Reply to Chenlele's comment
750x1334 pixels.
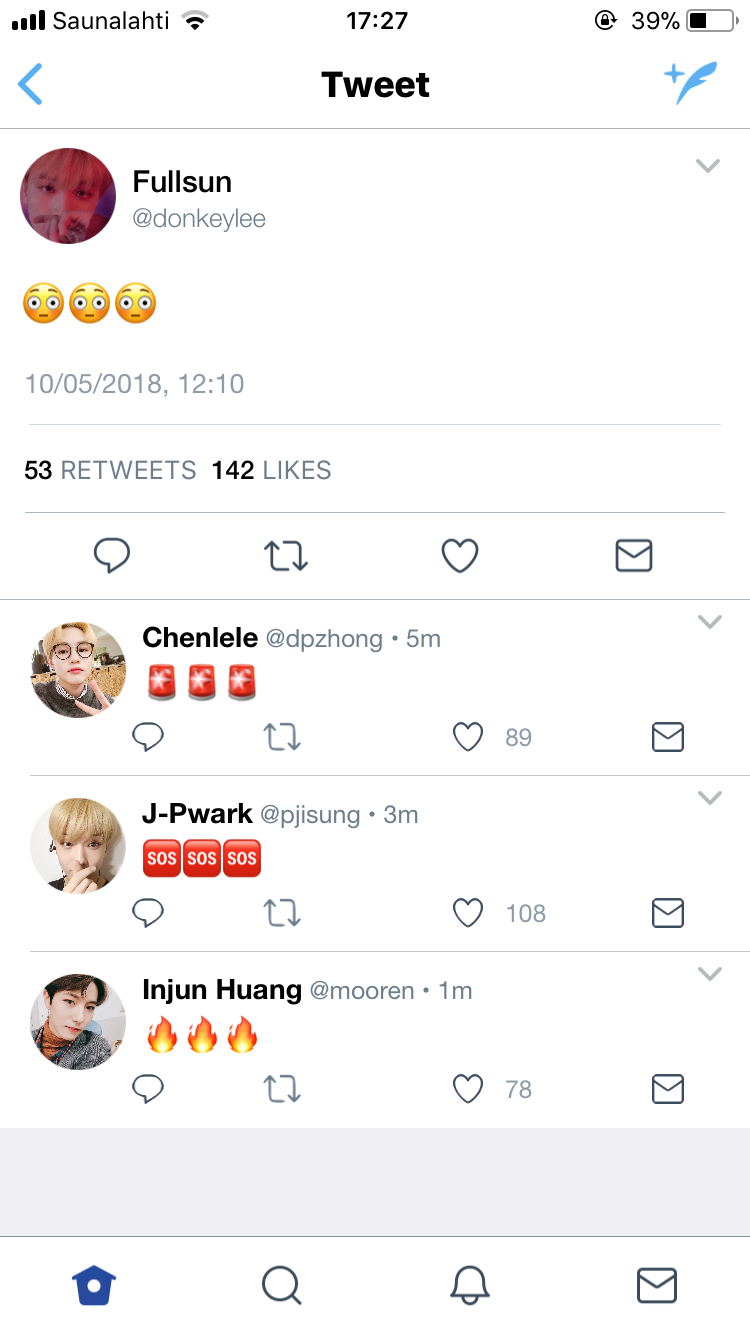tap(148, 738)
